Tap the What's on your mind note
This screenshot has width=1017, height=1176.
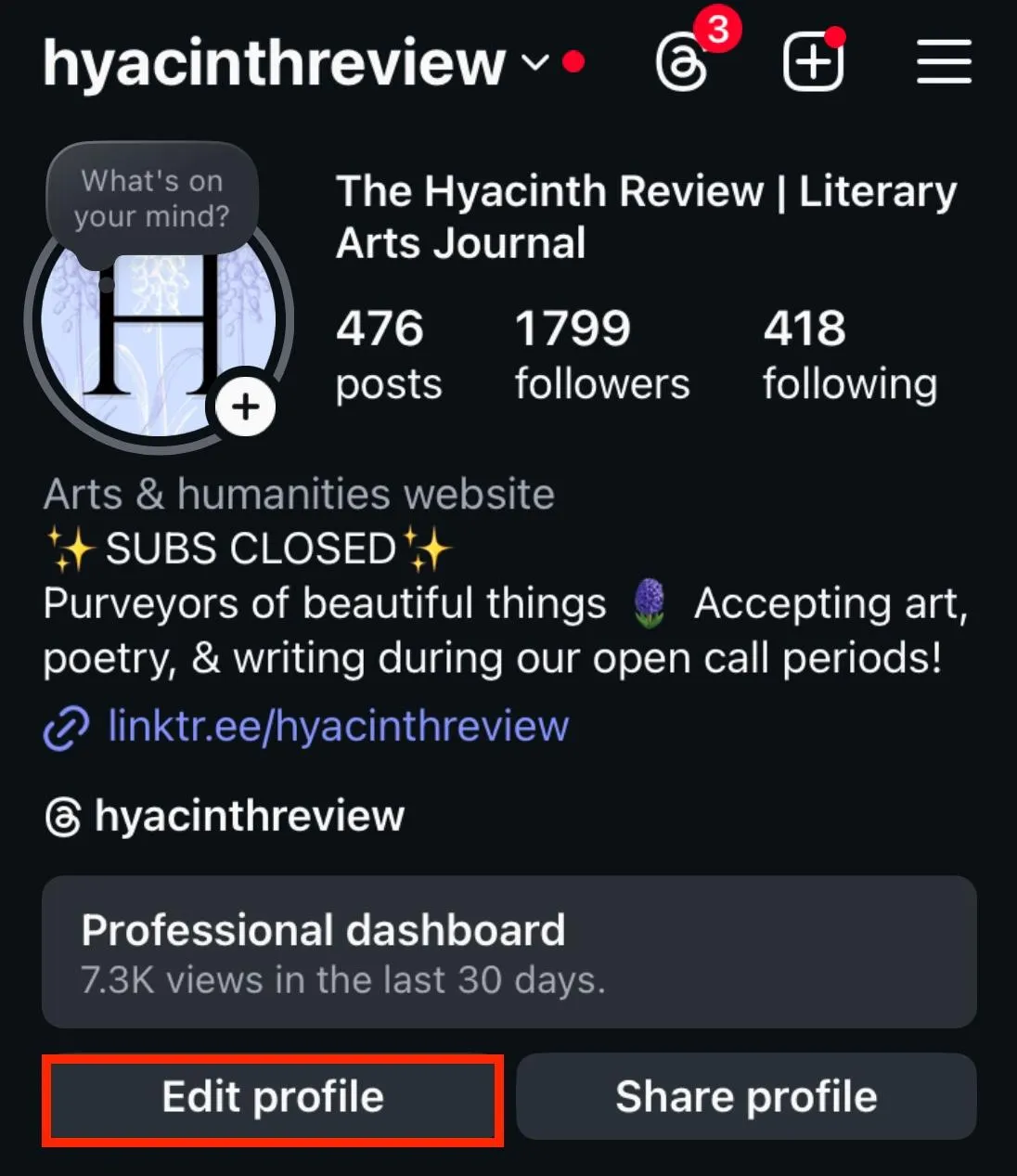click(152, 199)
